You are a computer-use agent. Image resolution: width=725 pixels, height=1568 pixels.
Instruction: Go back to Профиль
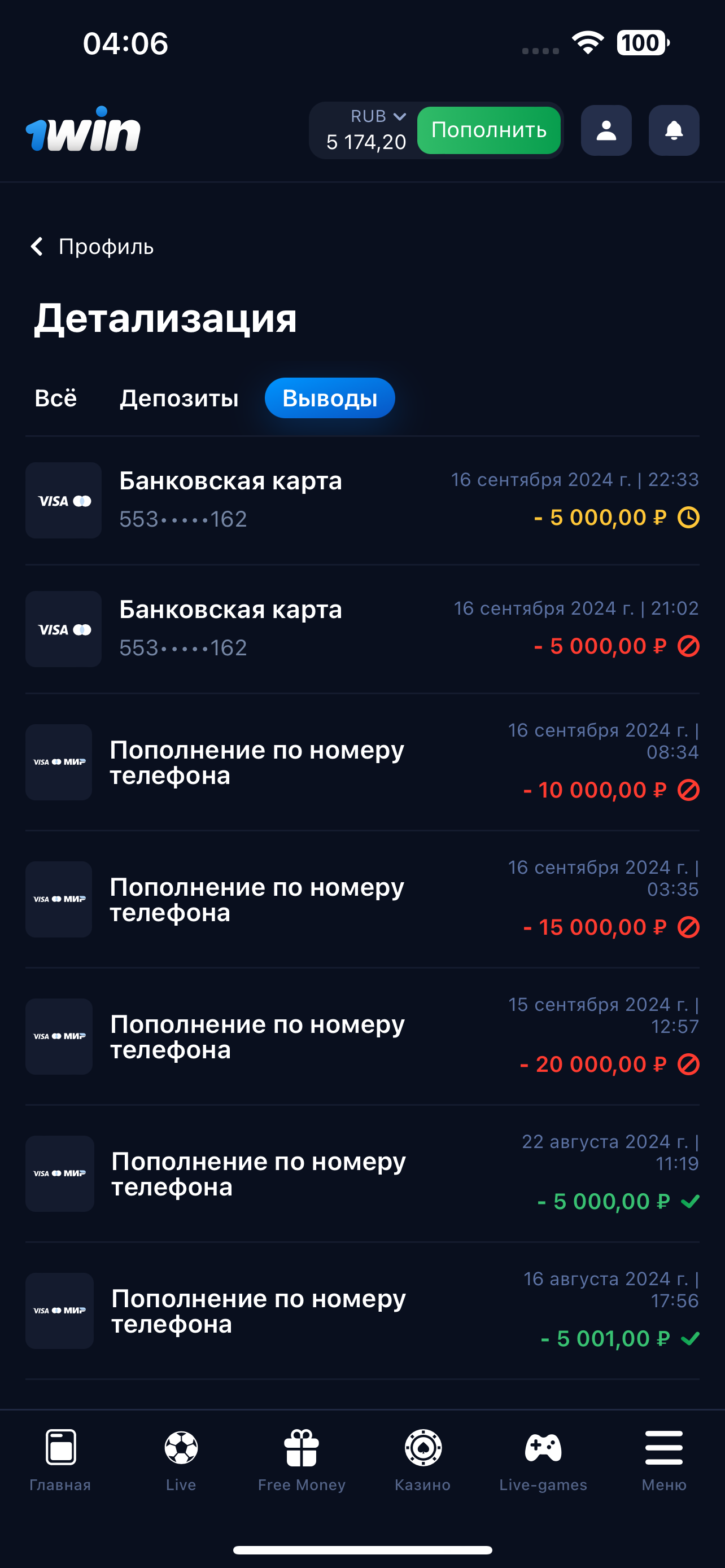coord(92,247)
